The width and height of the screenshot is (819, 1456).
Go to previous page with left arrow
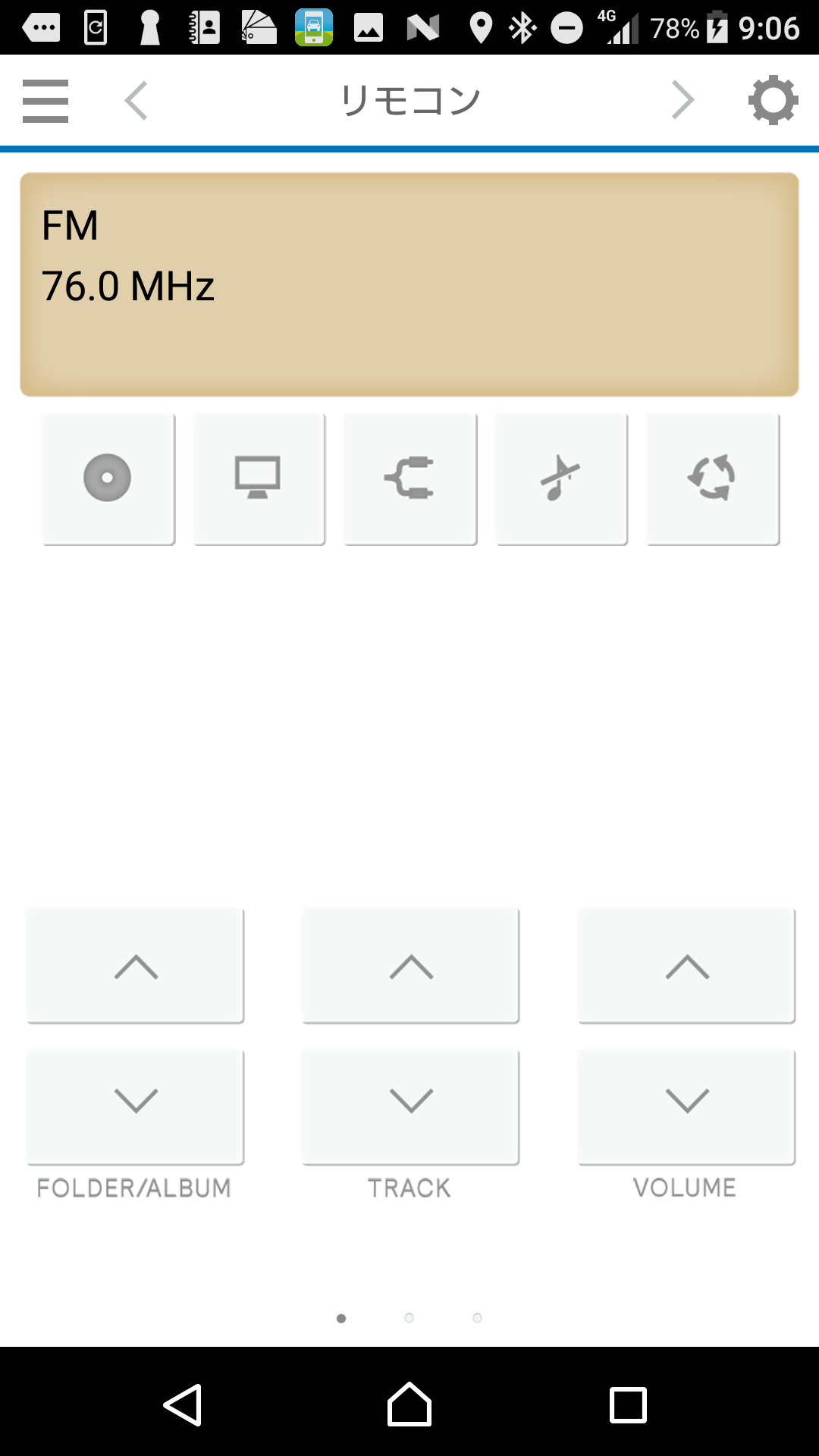tap(136, 101)
